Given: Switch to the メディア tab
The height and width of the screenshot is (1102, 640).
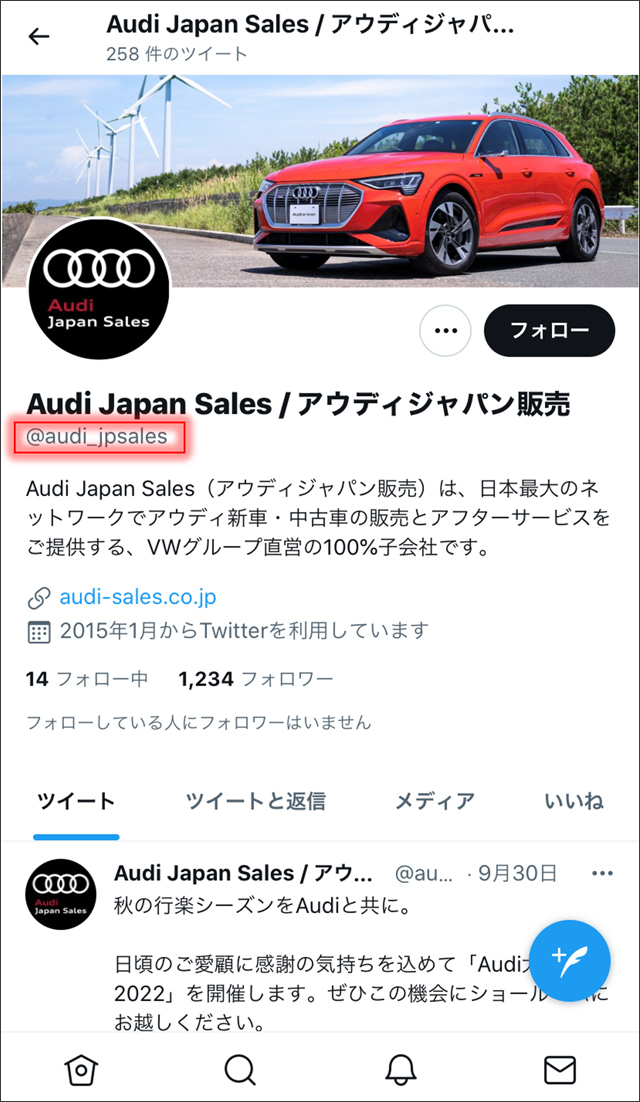Looking at the screenshot, I should (x=434, y=800).
